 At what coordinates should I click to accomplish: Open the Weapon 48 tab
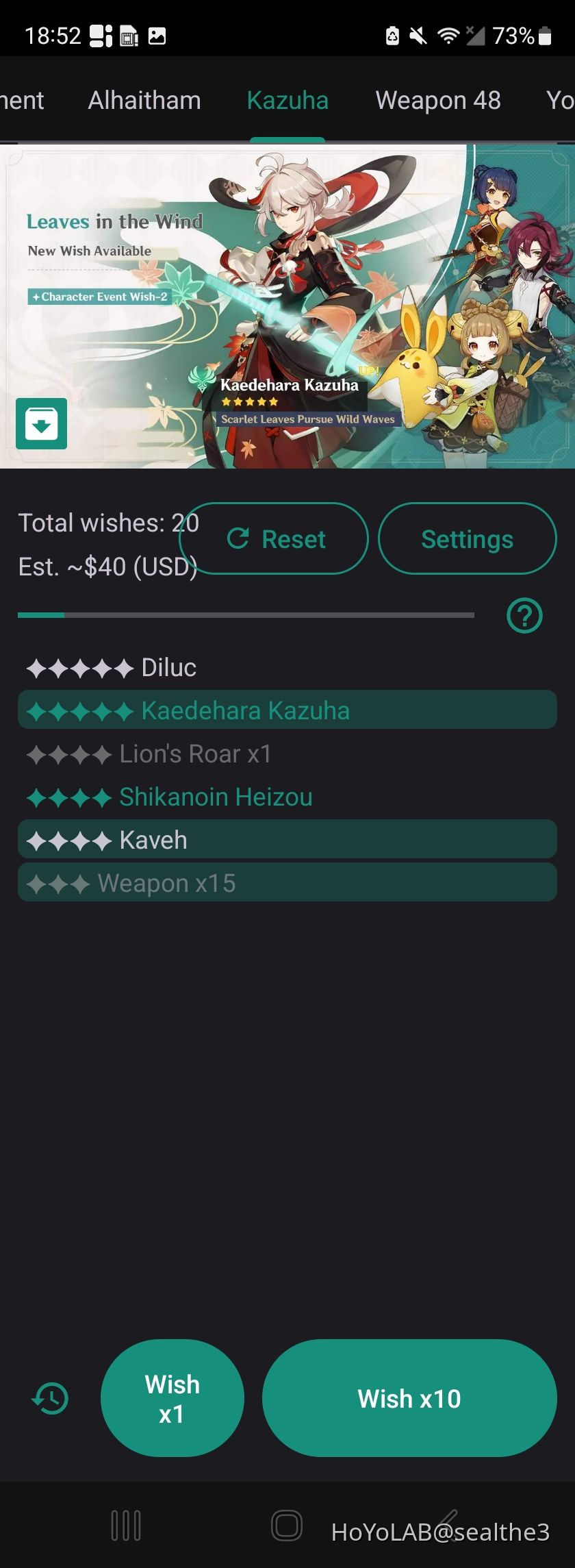tap(438, 100)
